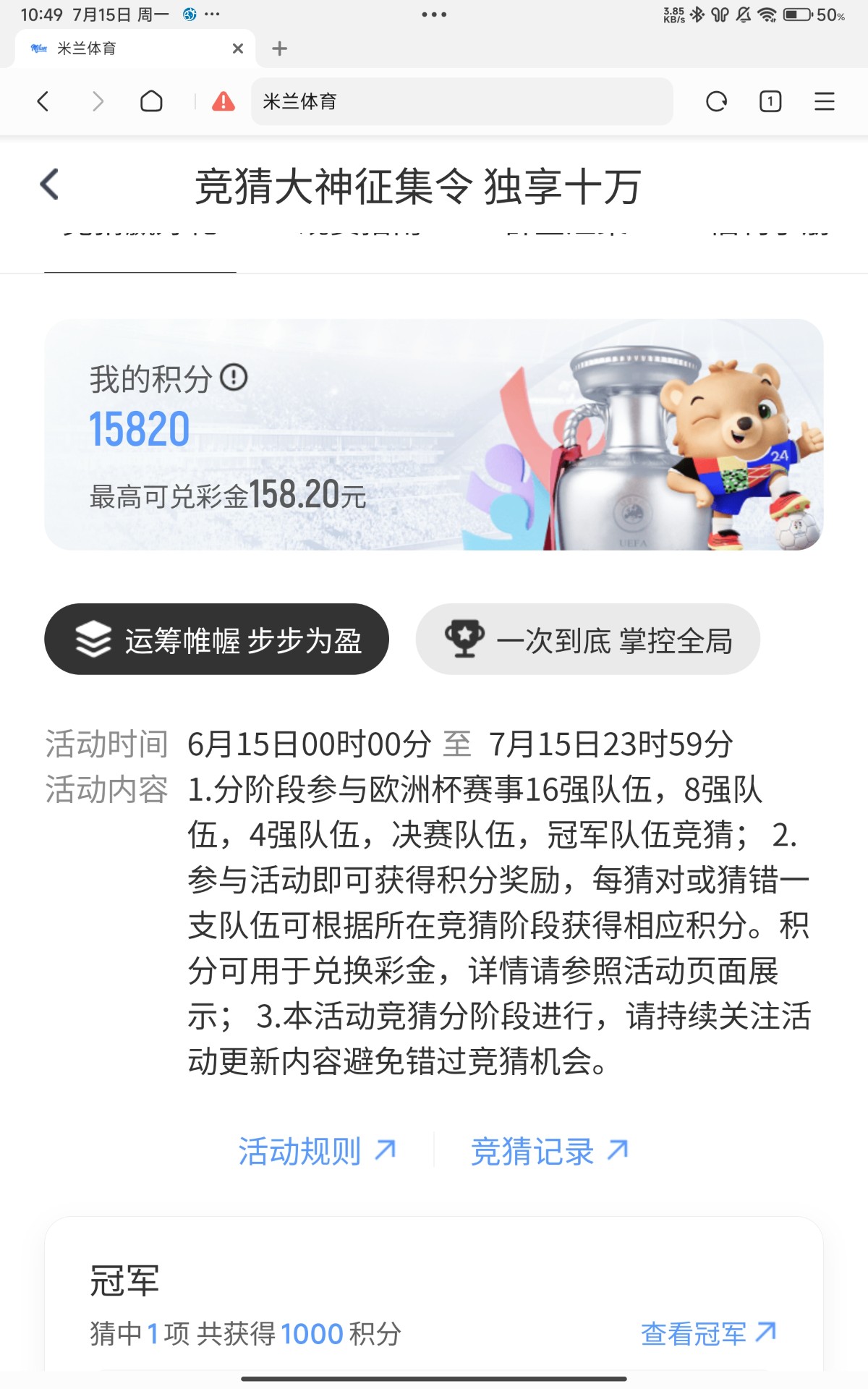Go to the browser home page

[x=151, y=101]
